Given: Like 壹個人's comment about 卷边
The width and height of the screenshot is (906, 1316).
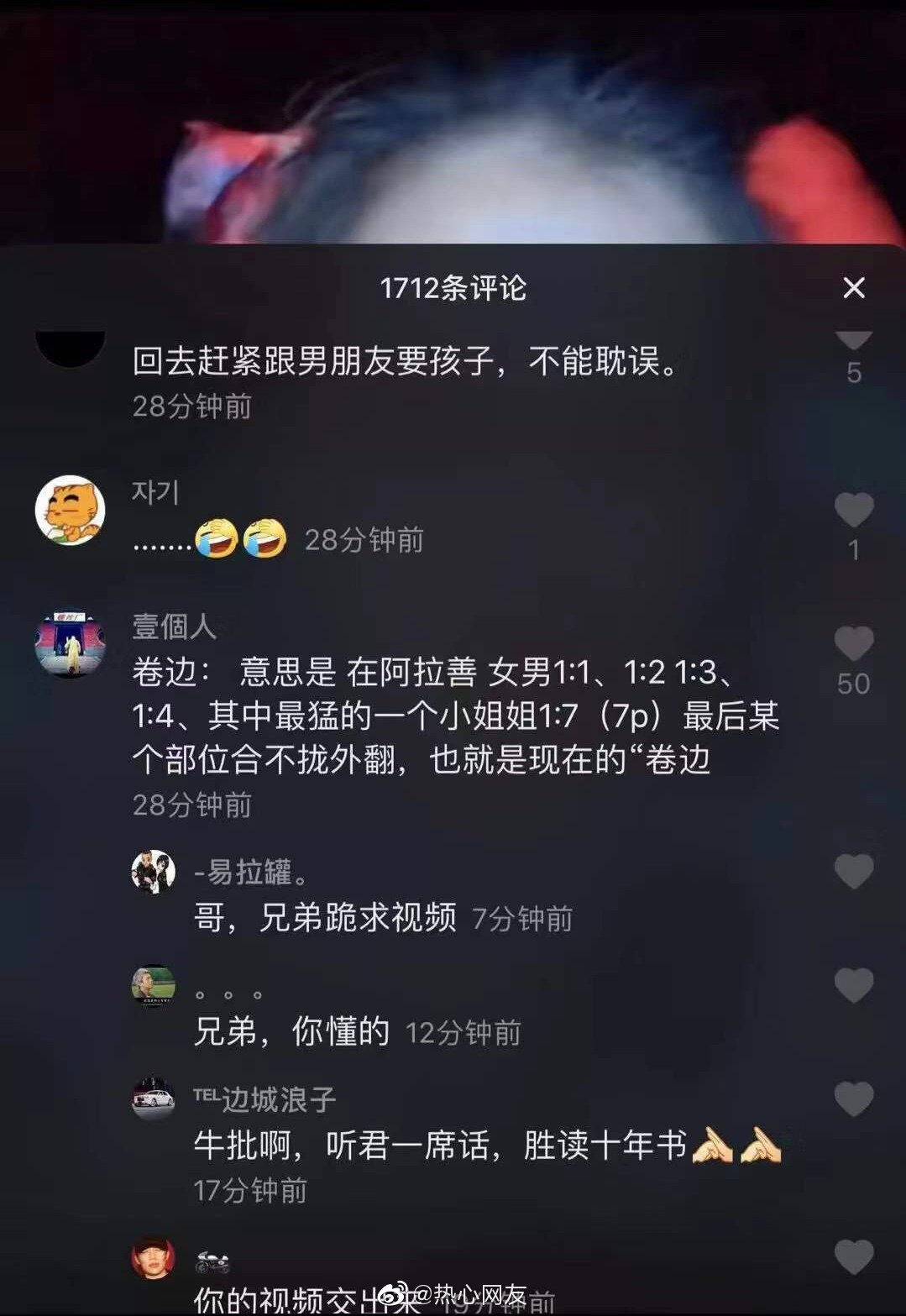Looking at the screenshot, I should 853,644.
